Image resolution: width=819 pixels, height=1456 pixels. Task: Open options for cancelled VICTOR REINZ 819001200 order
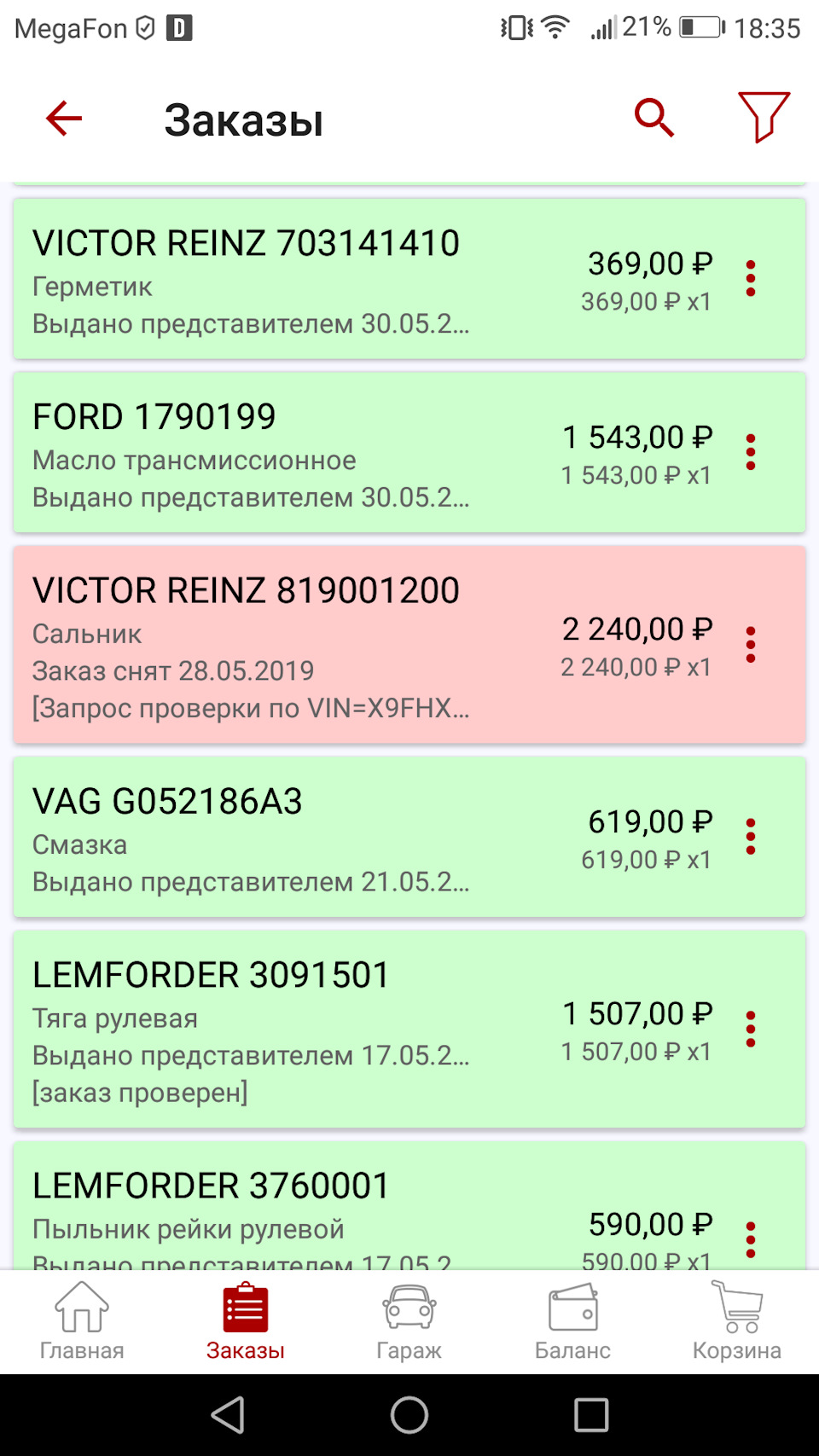(x=751, y=646)
